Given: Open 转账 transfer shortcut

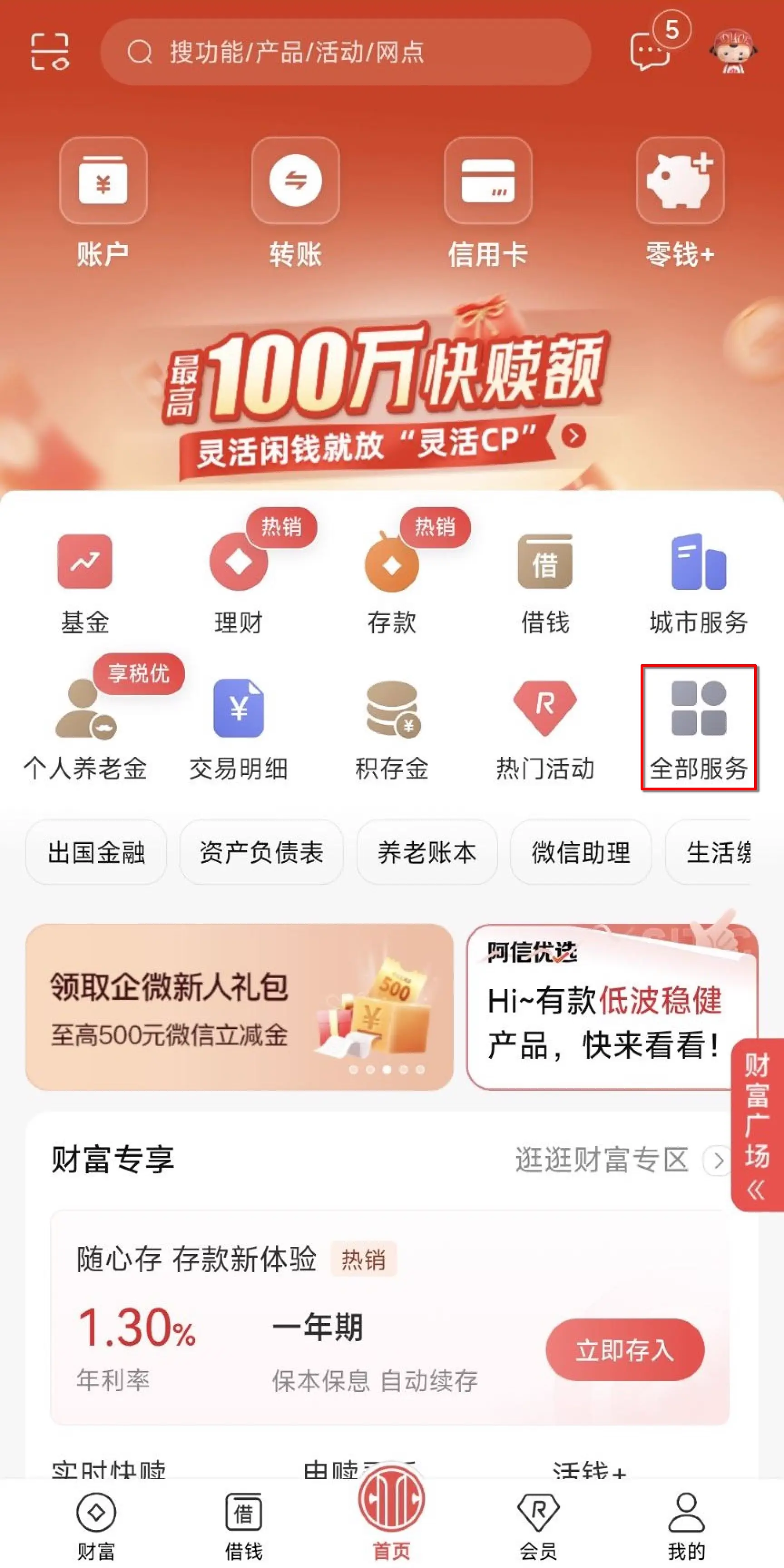Looking at the screenshot, I should click(x=295, y=201).
